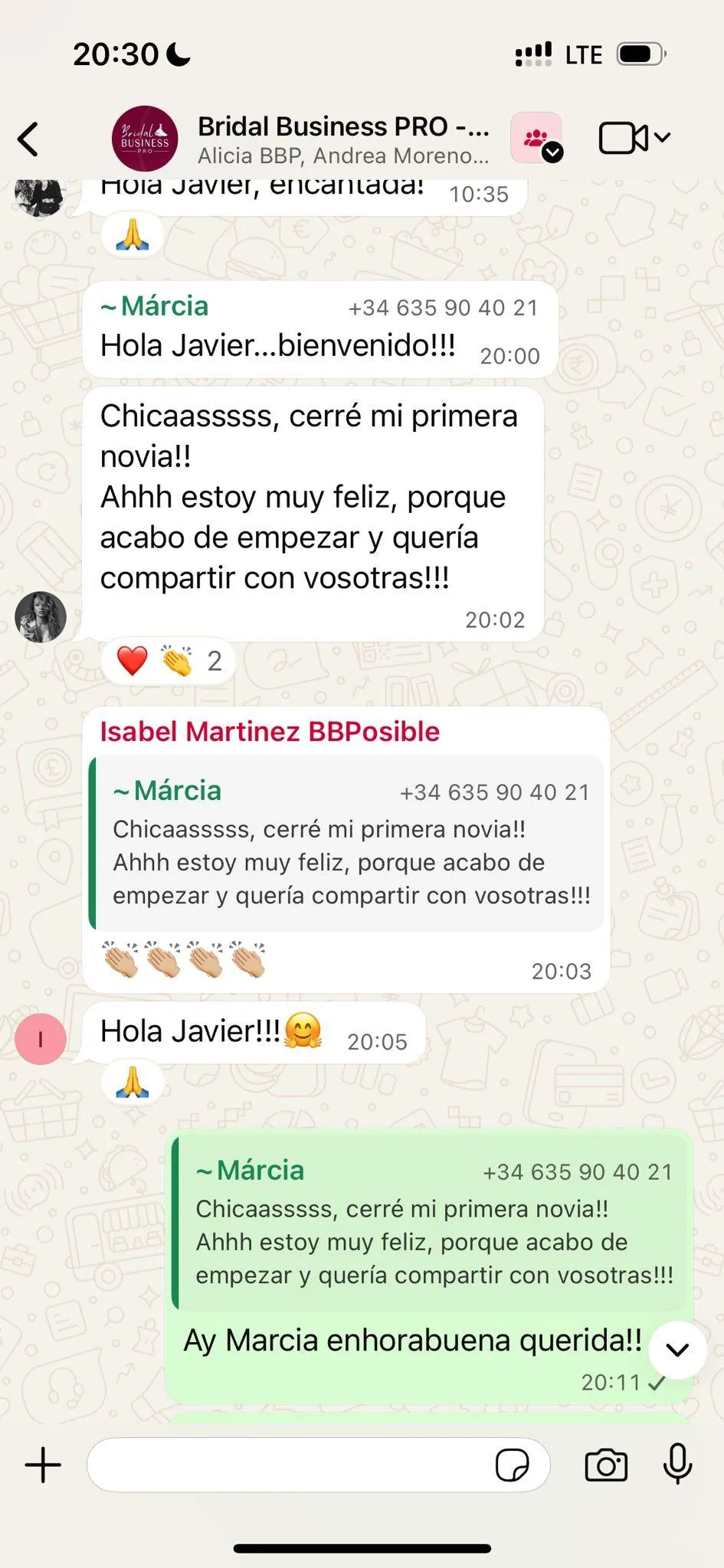View the profile photo beside Márcia's message
The height and width of the screenshot is (1568, 724).
[41, 616]
